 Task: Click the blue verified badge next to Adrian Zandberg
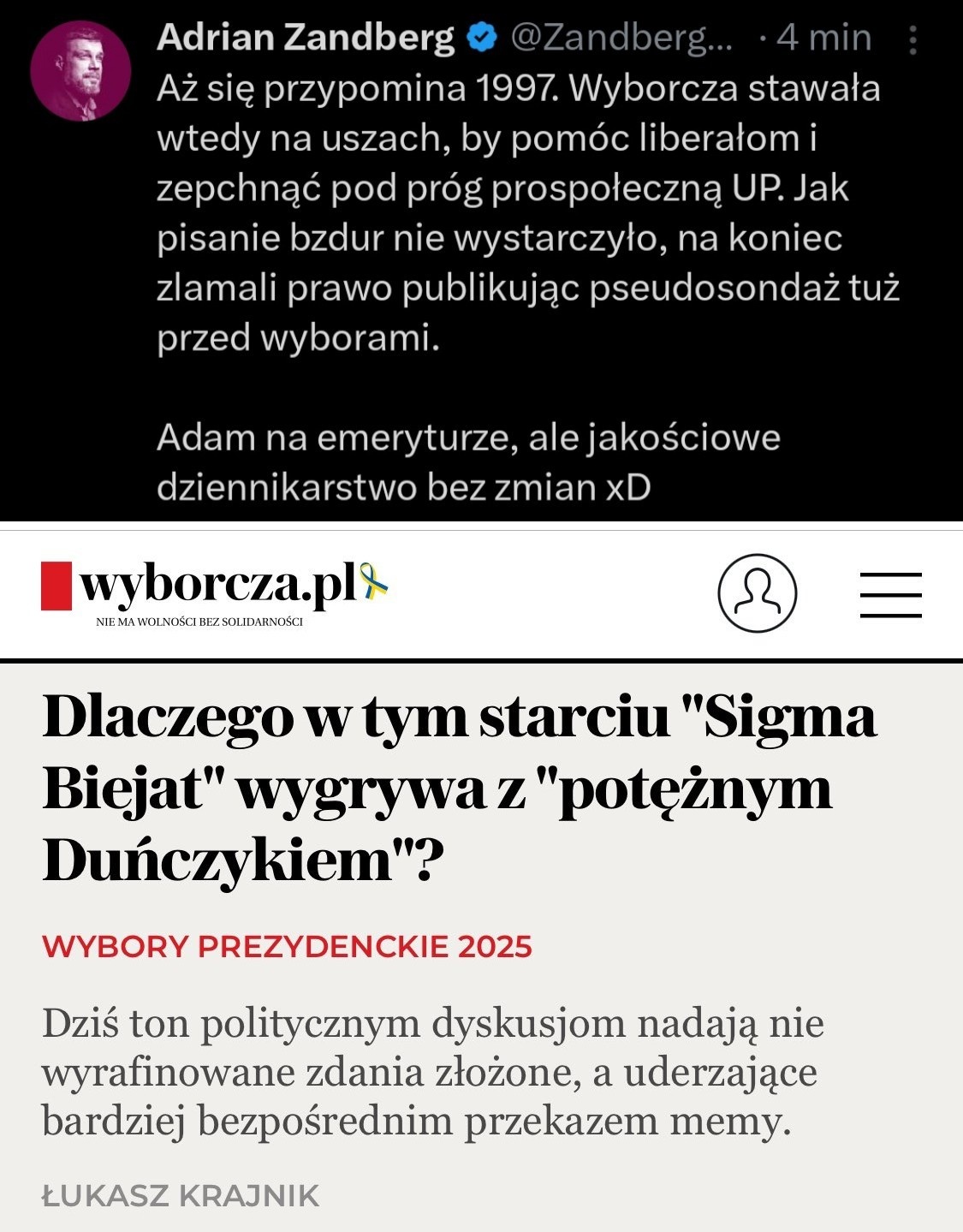(x=482, y=38)
